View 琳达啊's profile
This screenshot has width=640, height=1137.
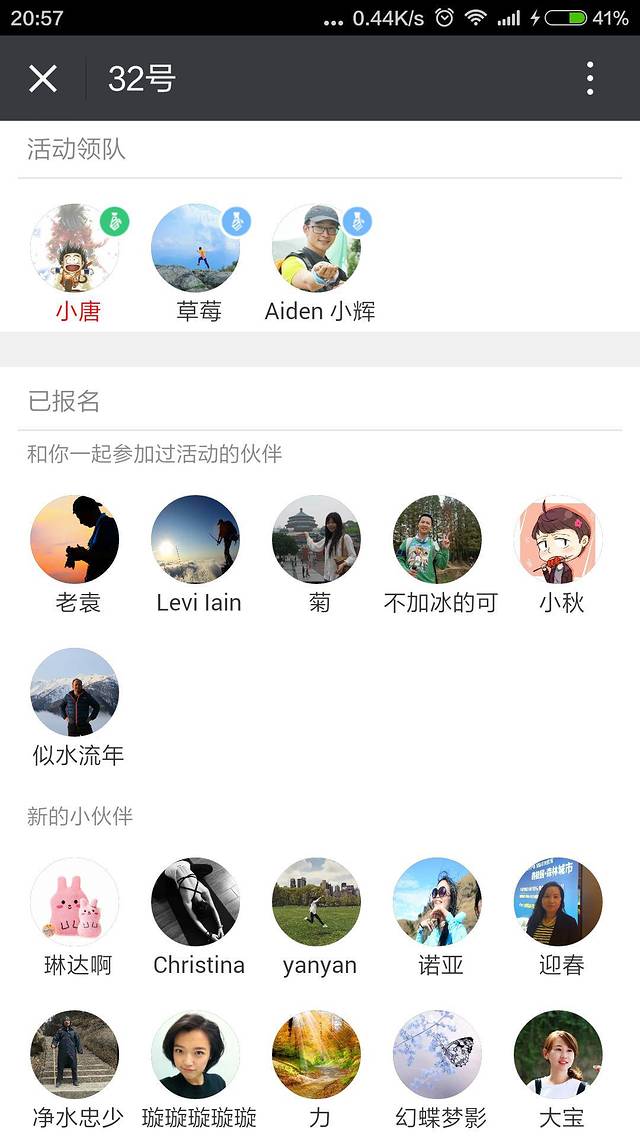pos(75,902)
